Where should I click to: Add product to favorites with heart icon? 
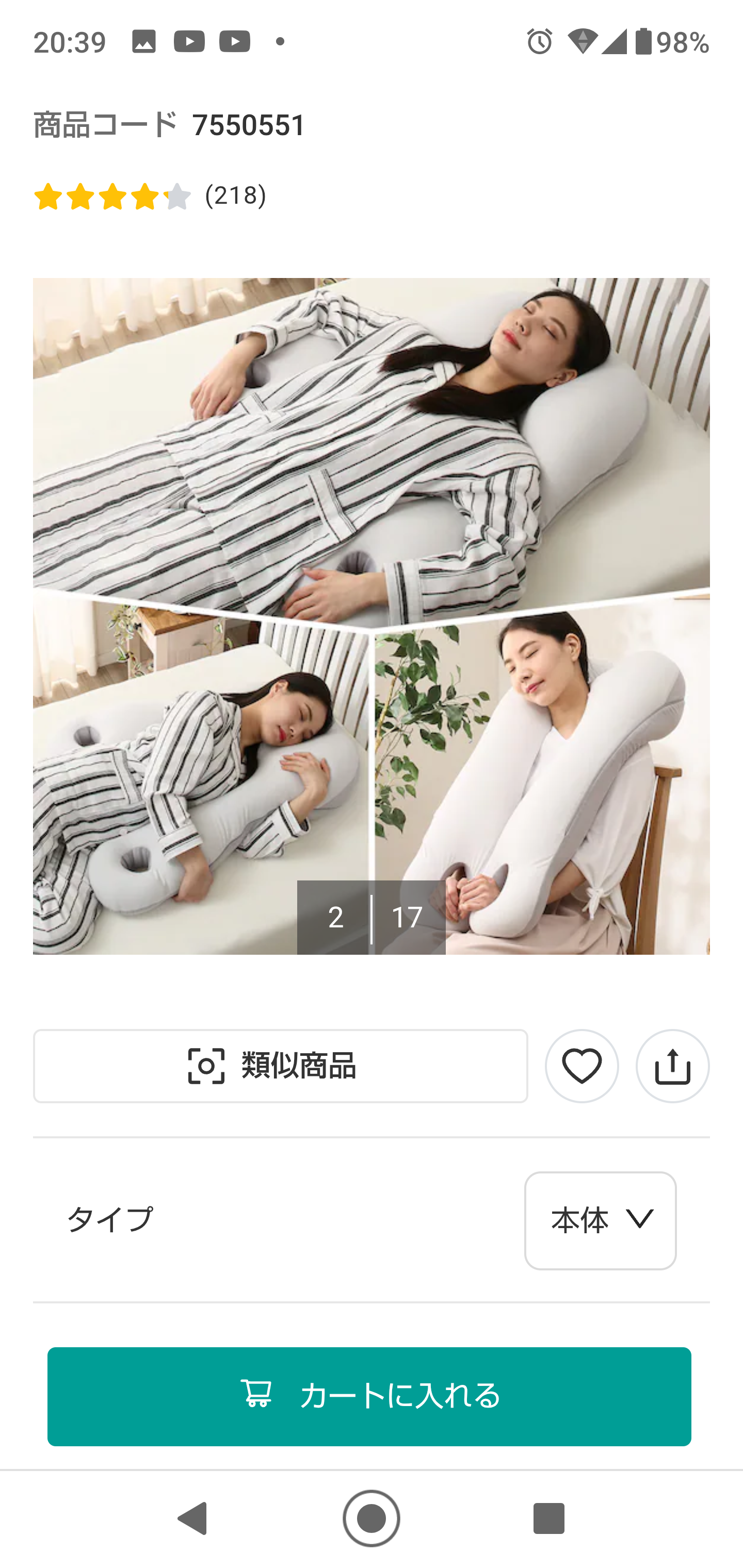(581, 1066)
